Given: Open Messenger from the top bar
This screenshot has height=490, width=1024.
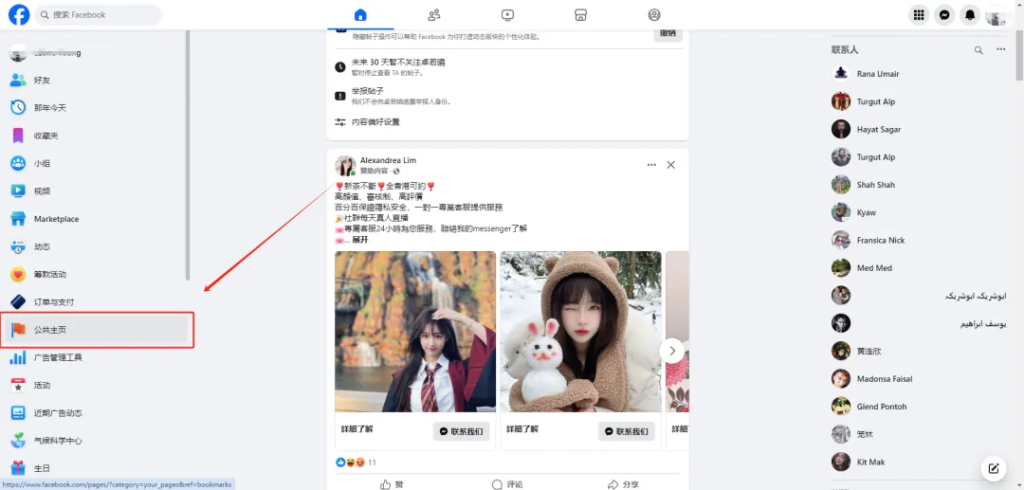Looking at the screenshot, I should tap(944, 15).
